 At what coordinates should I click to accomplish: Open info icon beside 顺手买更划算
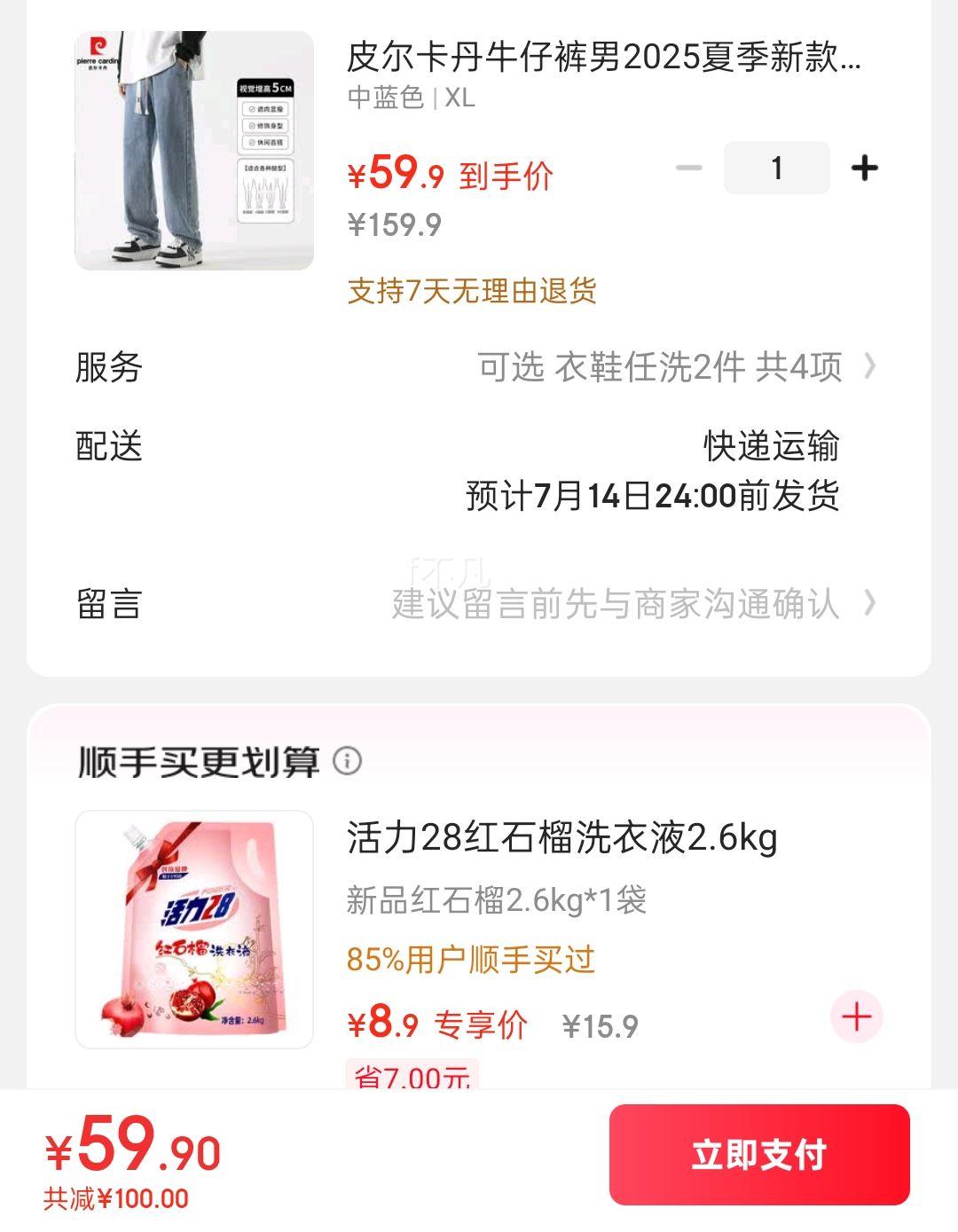click(x=347, y=761)
